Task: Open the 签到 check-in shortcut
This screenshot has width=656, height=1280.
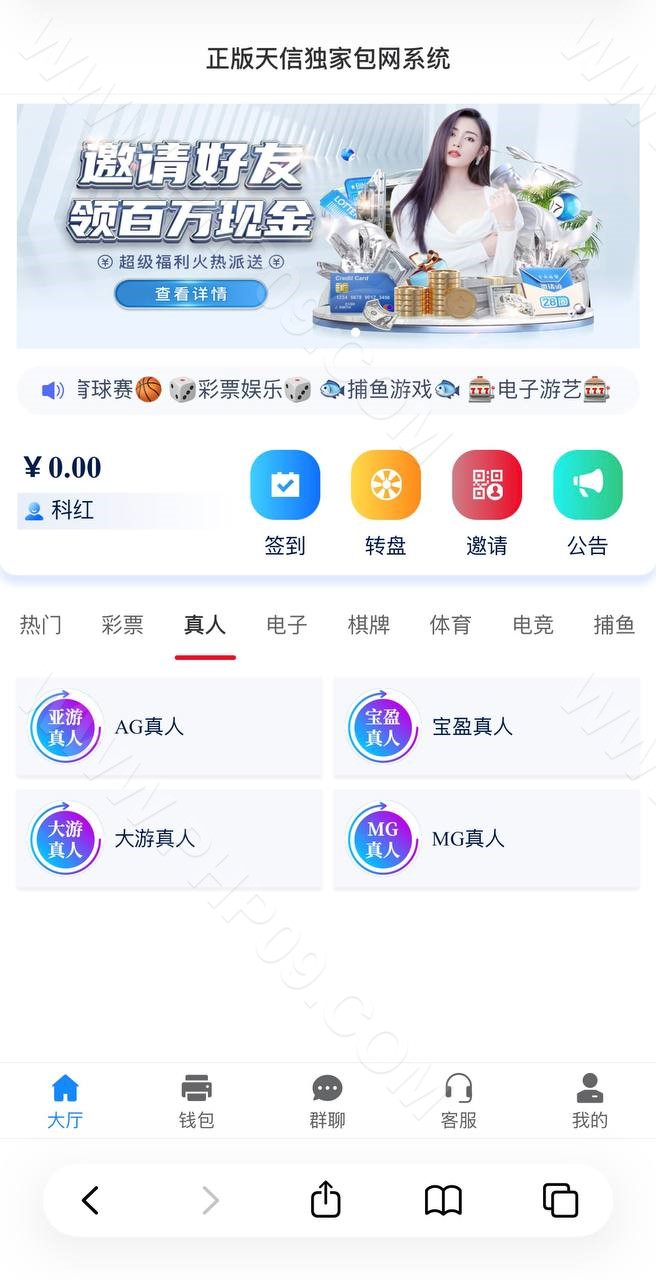Action: [x=285, y=504]
